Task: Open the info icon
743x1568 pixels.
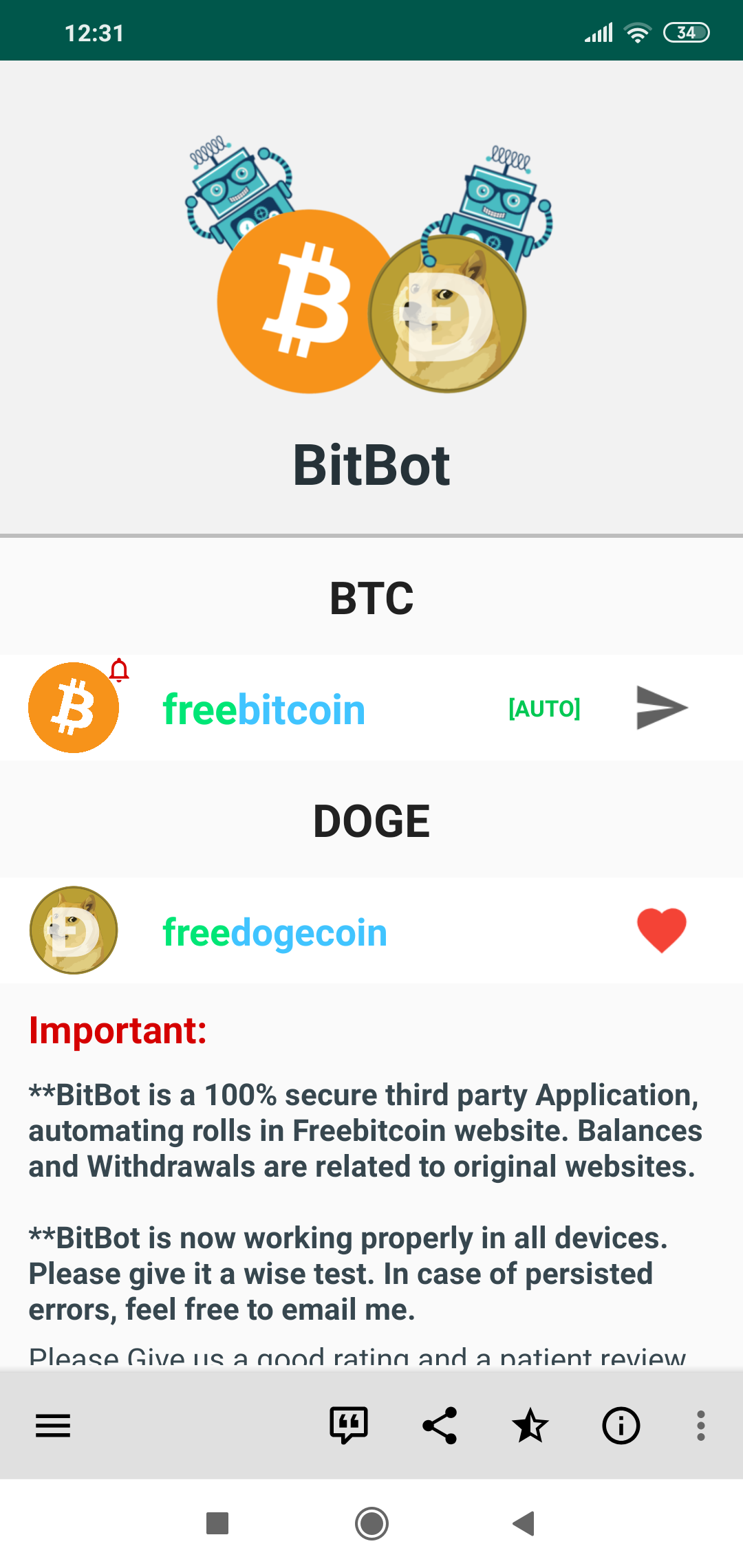Action: pos(621,1426)
